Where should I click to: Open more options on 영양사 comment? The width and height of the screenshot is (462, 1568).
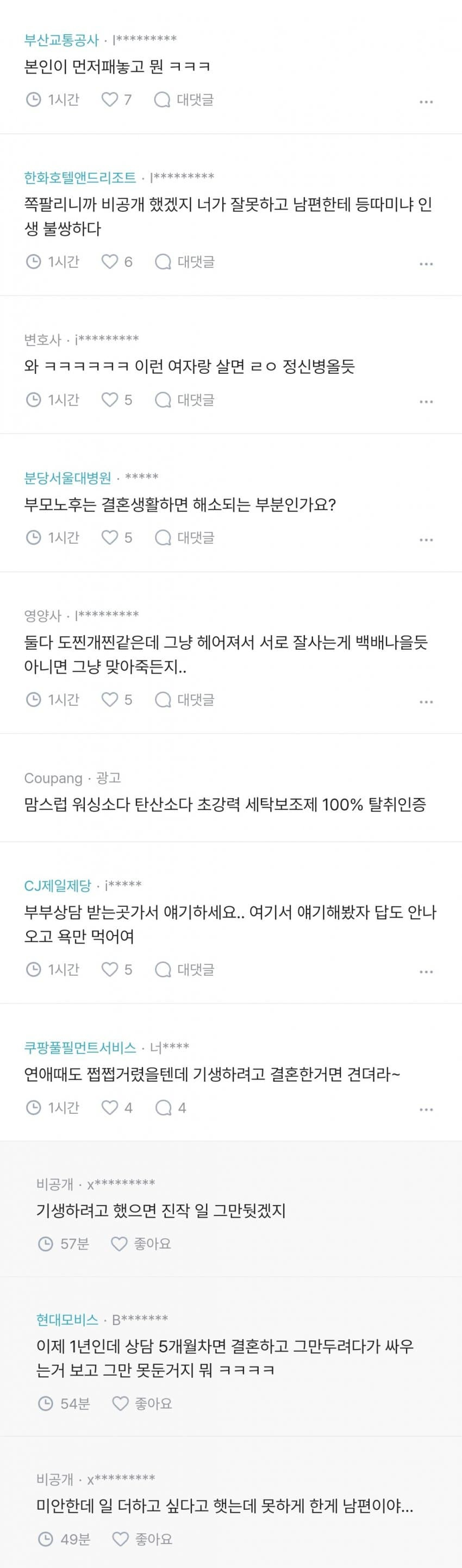click(x=426, y=701)
